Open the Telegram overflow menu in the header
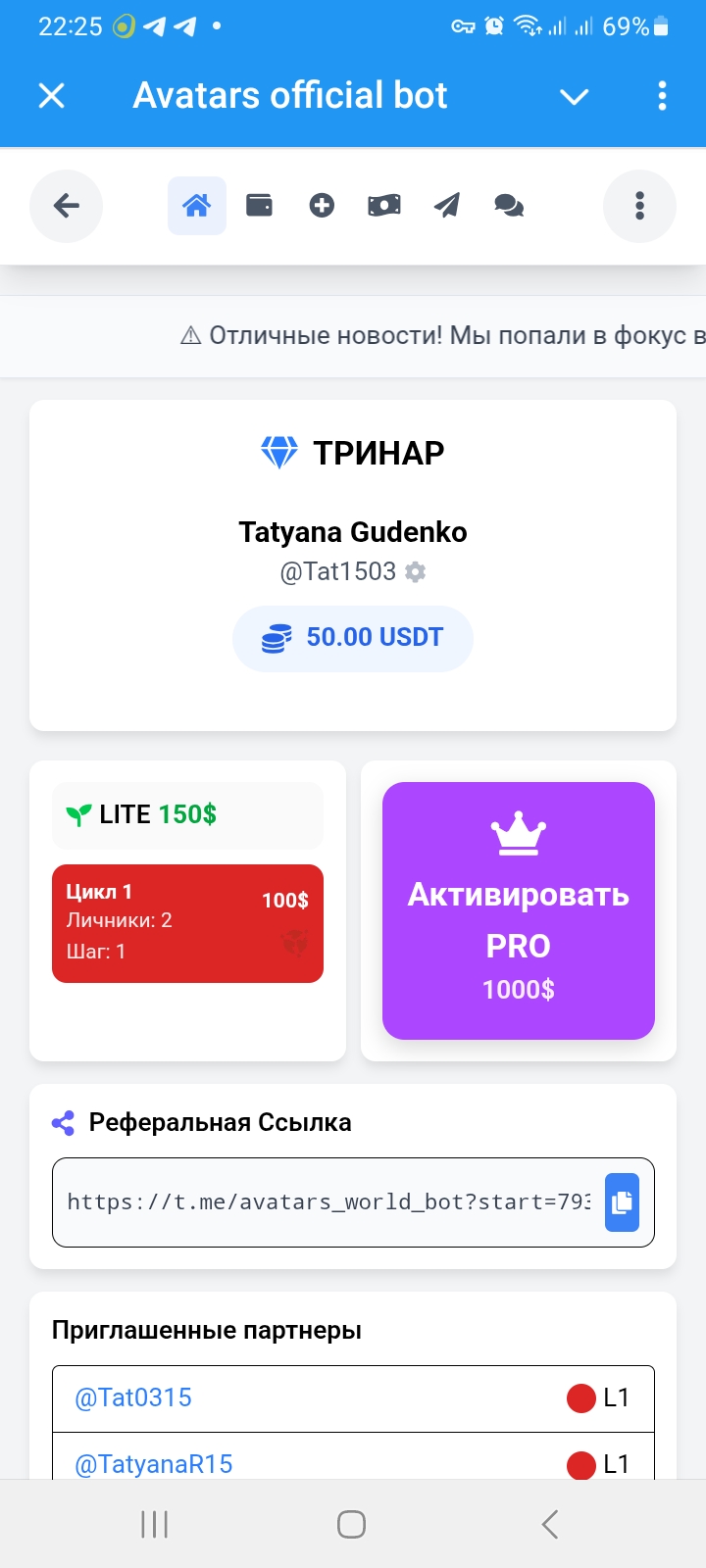The image size is (706, 1568). point(662,96)
